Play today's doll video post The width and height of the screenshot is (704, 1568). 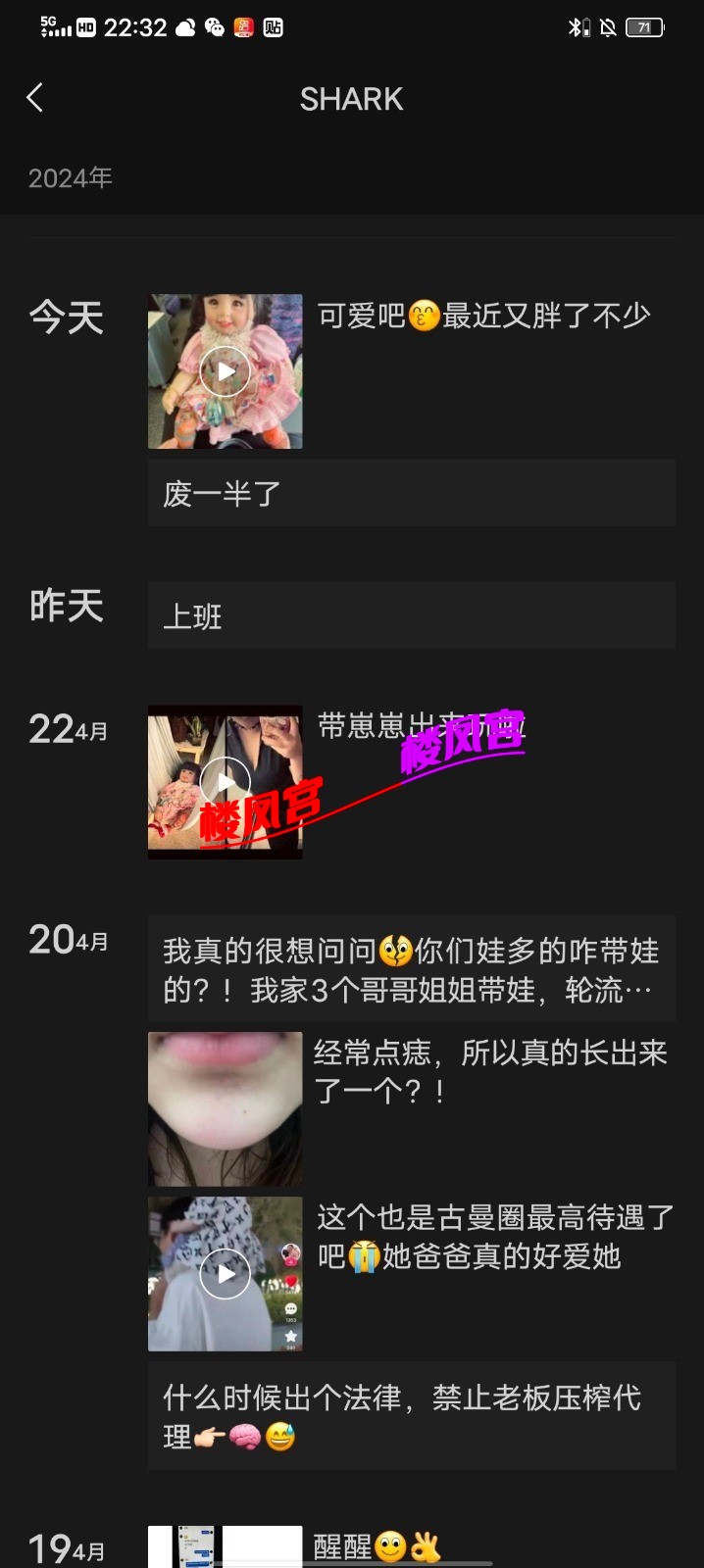(x=226, y=371)
